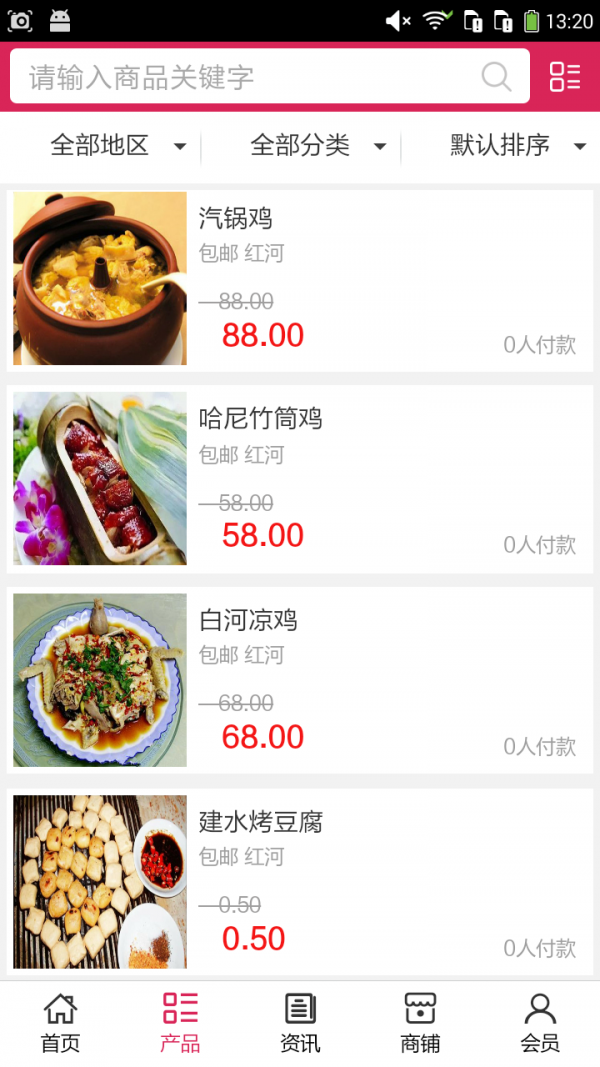Screen dimensions: 600x1067
Task: Open the list view menu icon
Action: (565, 77)
